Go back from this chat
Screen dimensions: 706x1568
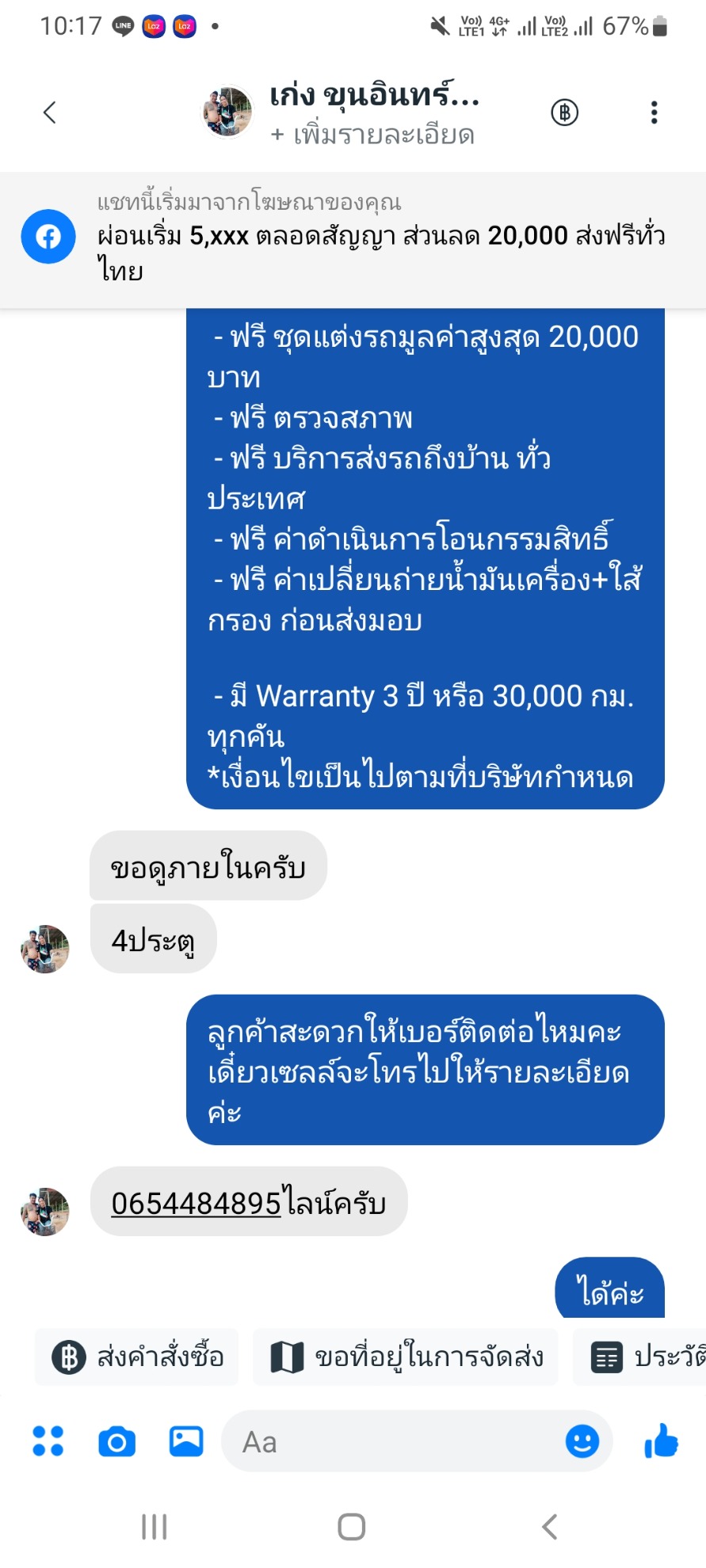pyautogui.click(x=50, y=112)
